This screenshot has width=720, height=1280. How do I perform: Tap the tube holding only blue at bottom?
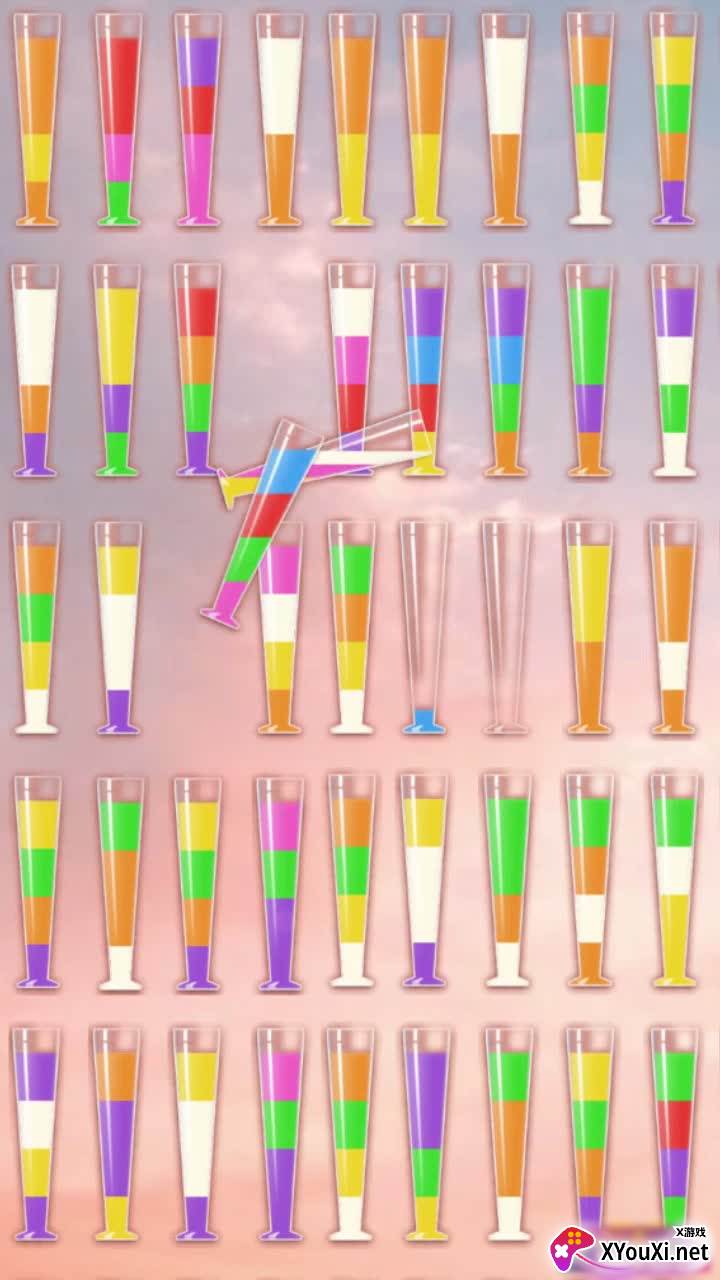click(x=424, y=625)
